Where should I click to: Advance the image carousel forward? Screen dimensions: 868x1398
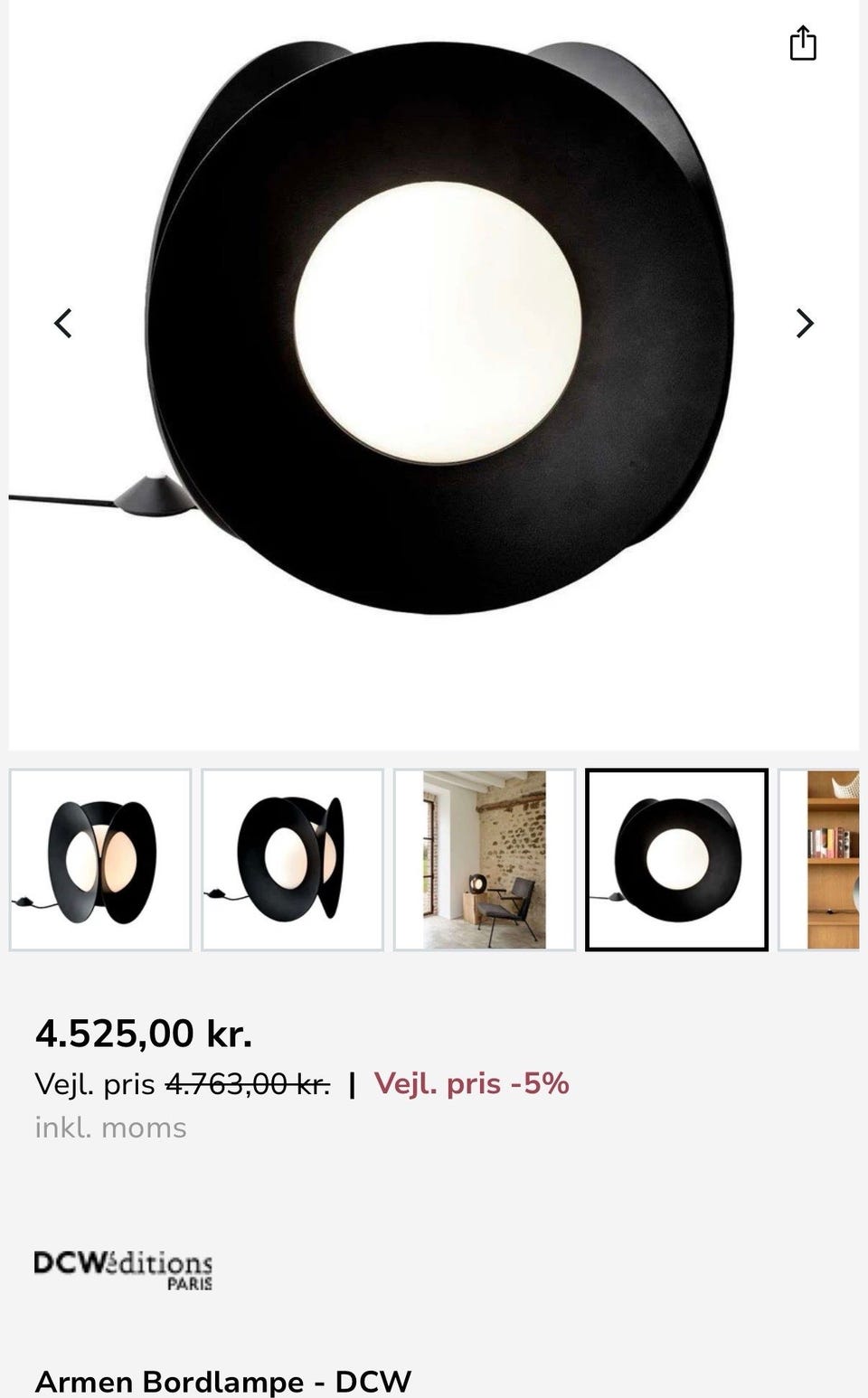804,323
